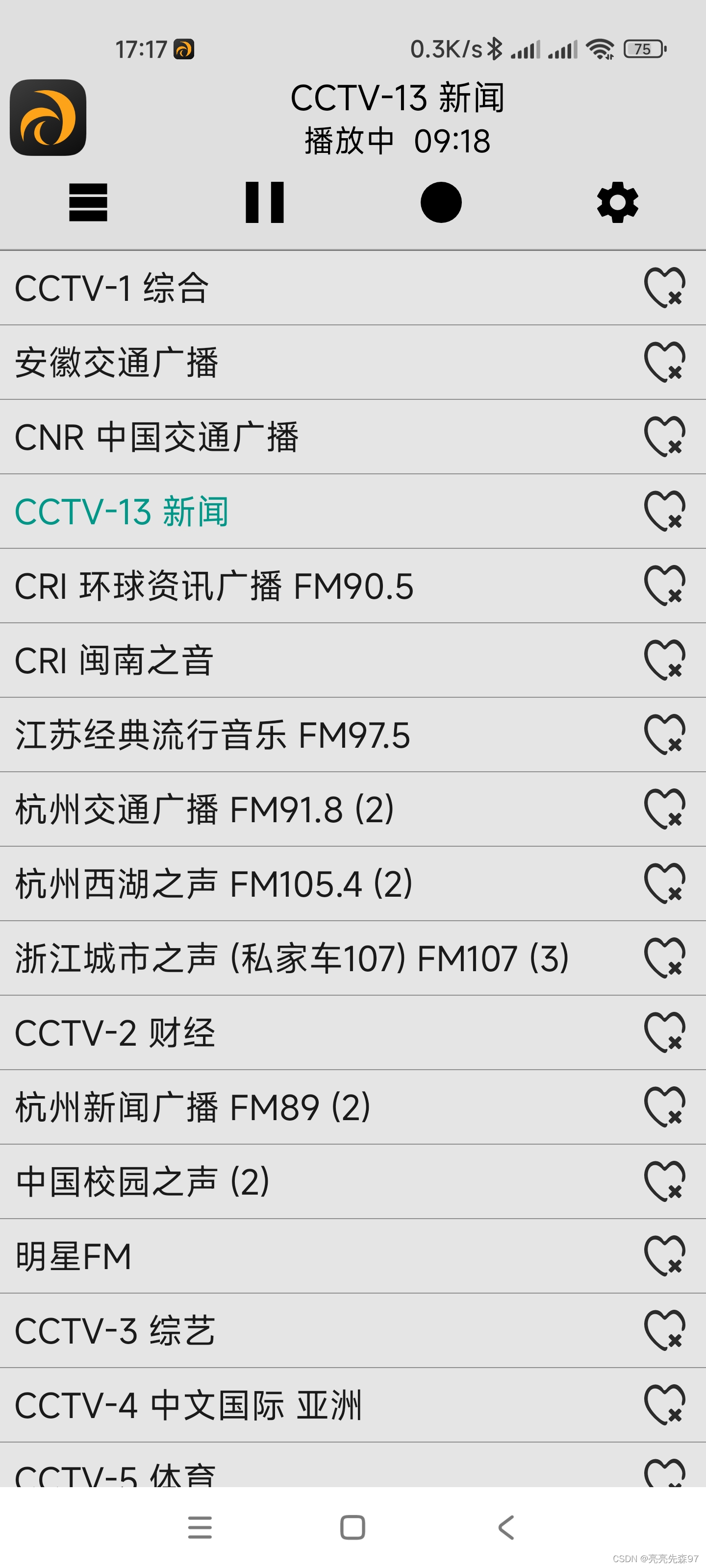Toggle favorite for 安徽交通广播
Image resolution: width=706 pixels, height=1568 pixels.
pyautogui.click(x=663, y=363)
